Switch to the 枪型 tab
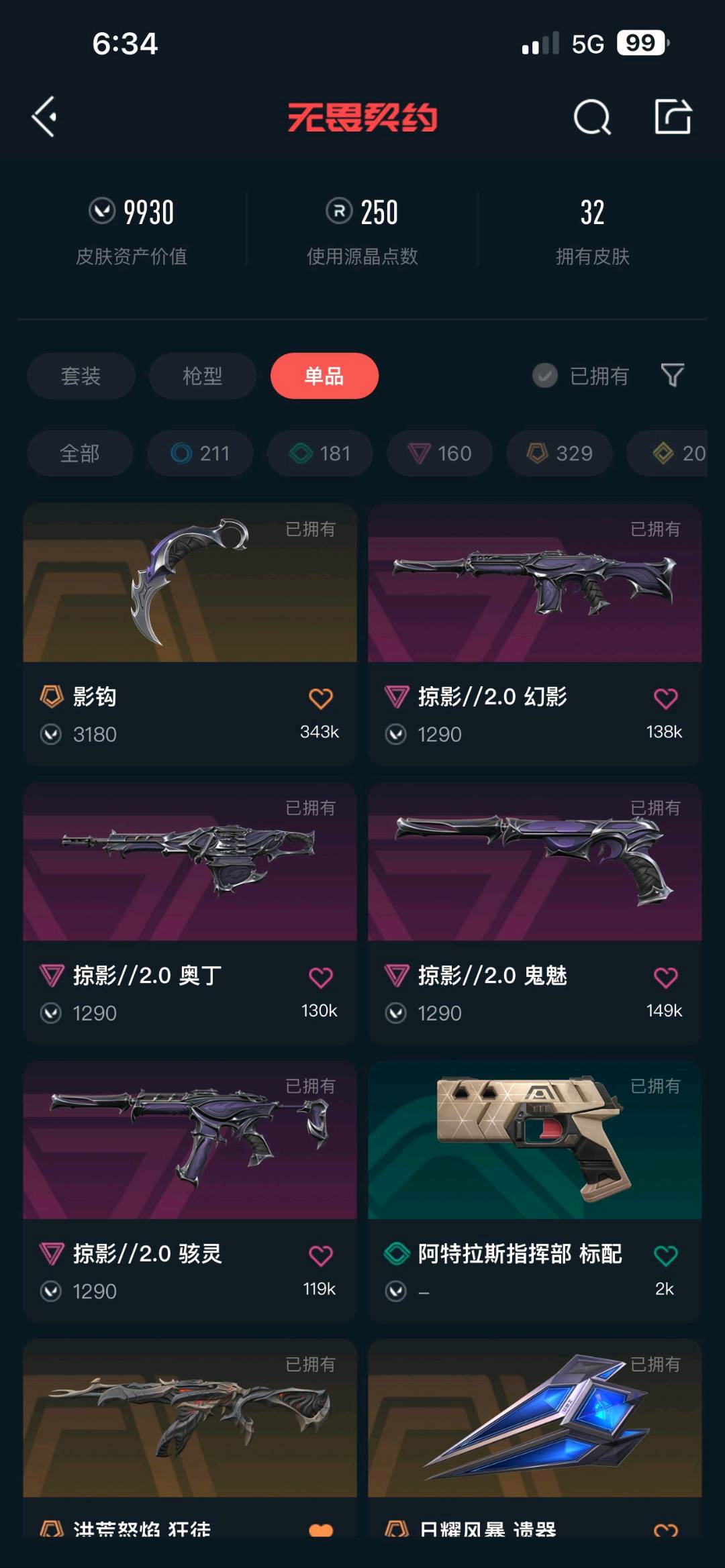The width and height of the screenshot is (725, 1568). coord(202,376)
